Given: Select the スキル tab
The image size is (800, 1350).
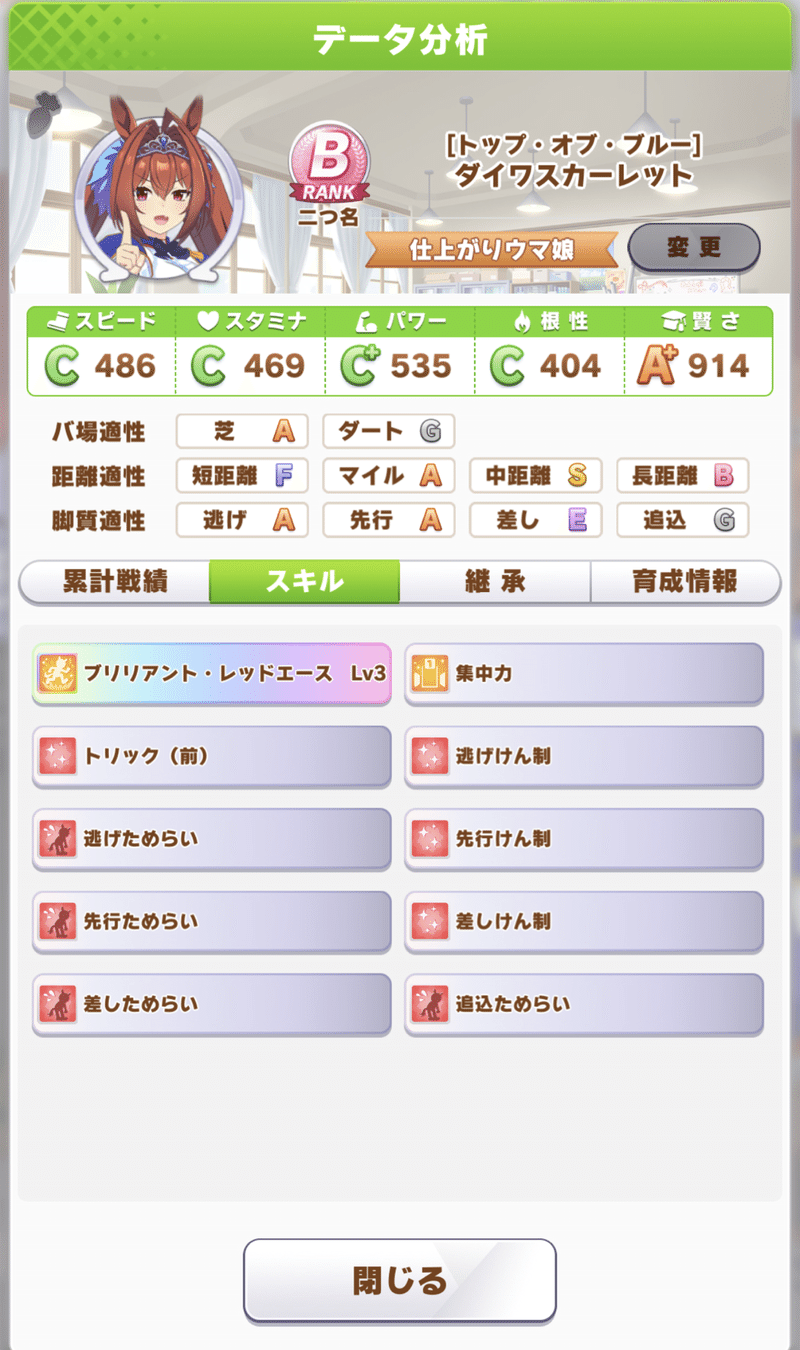Looking at the screenshot, I should point(304,581).
